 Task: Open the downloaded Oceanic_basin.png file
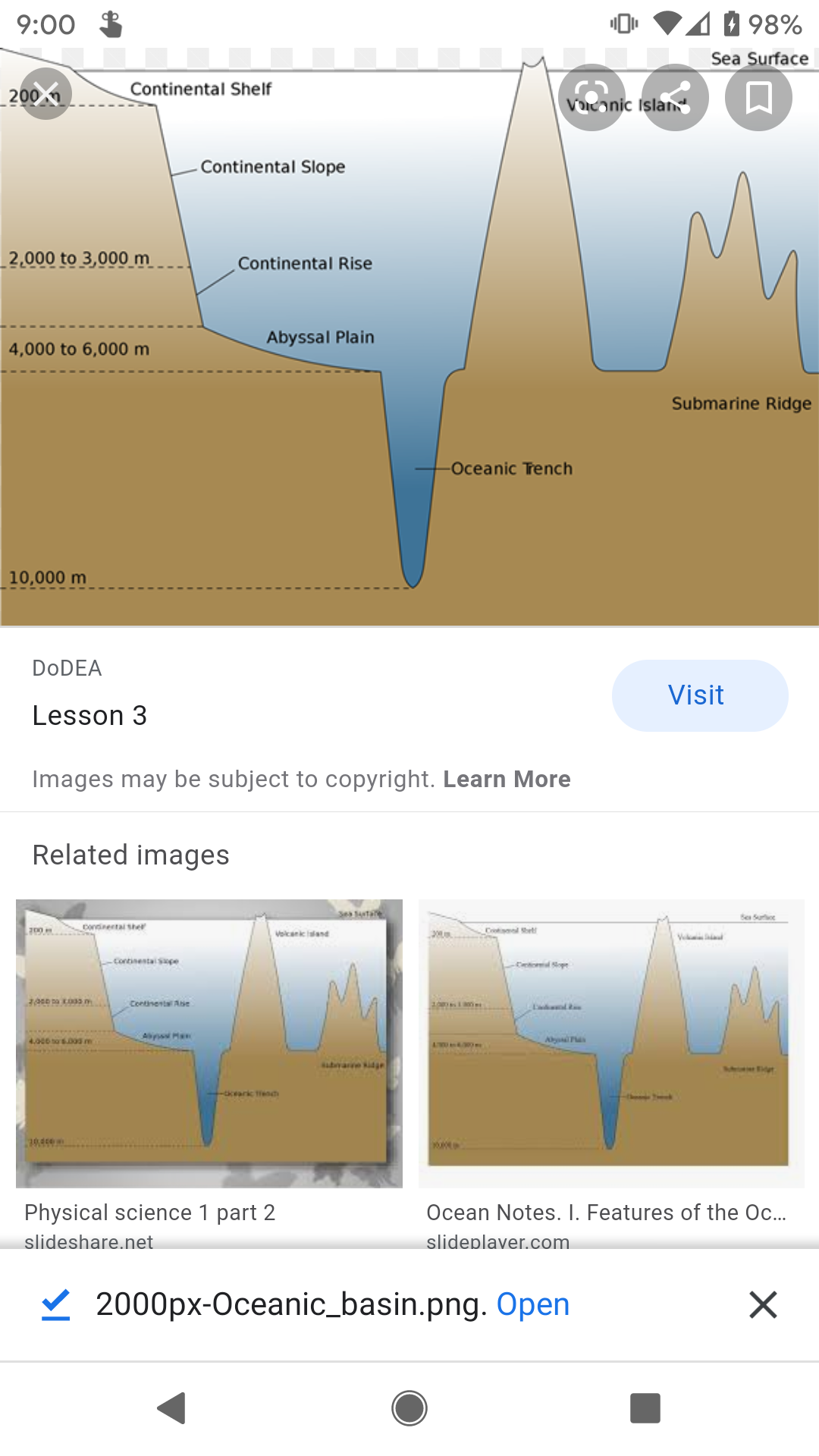532,1304
